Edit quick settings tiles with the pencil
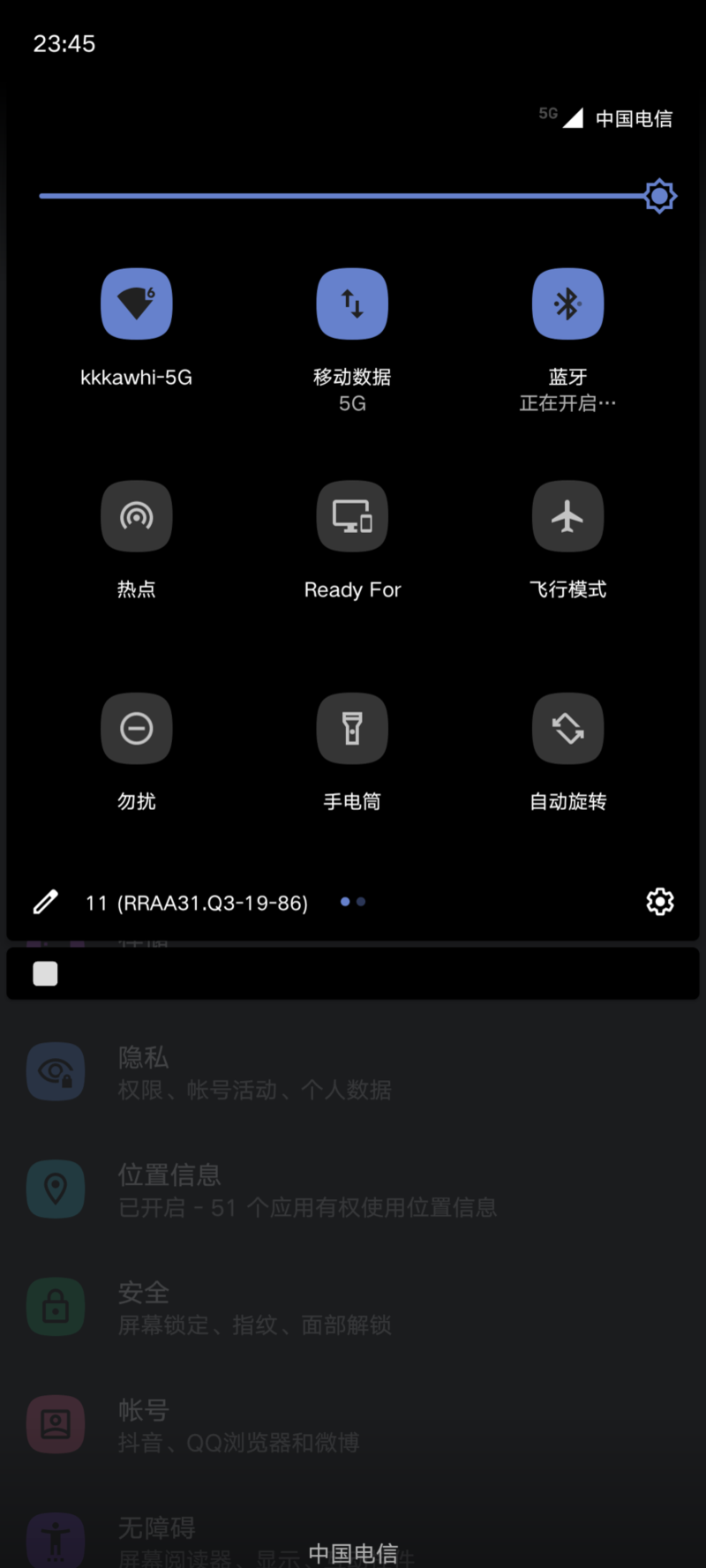The image size is (706, 1568). 46,902
